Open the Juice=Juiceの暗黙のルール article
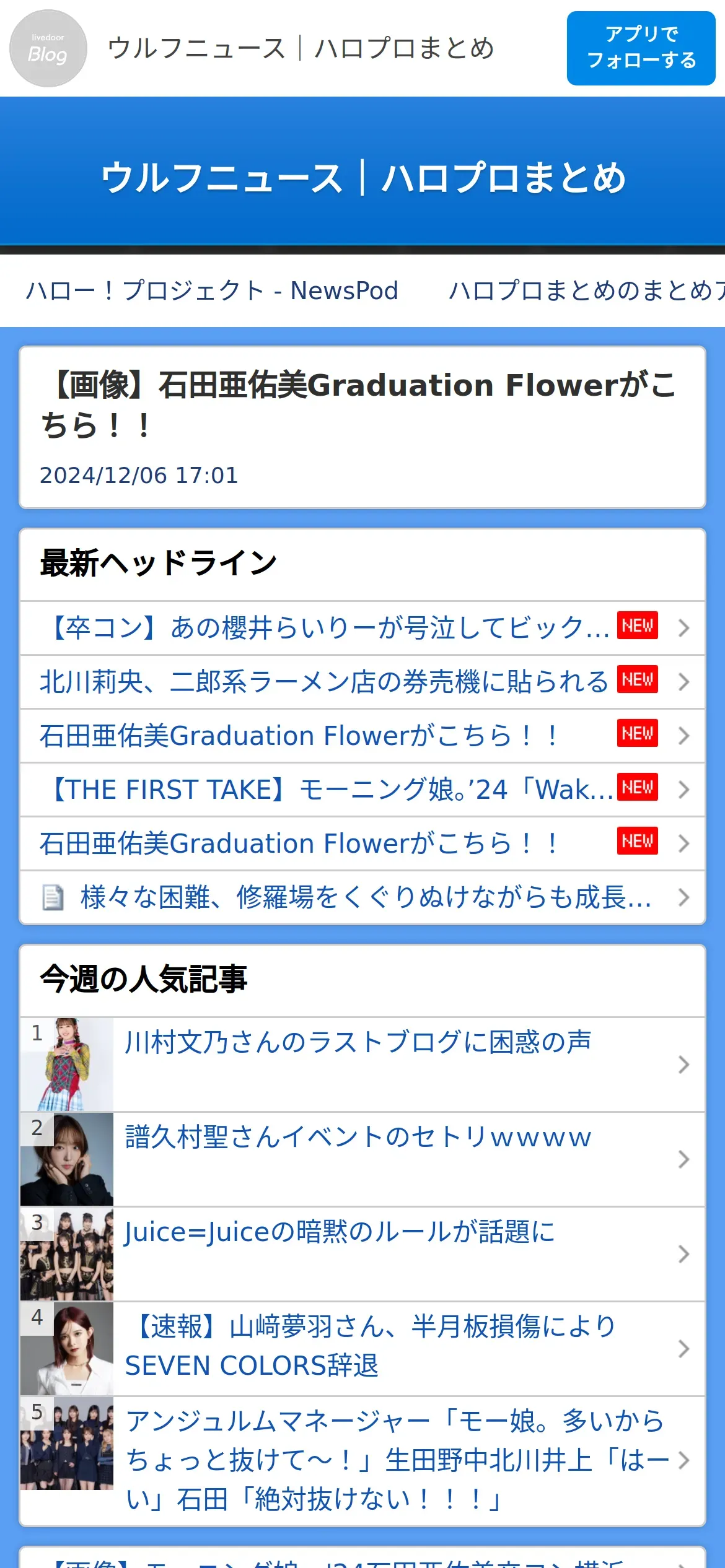Image resolution: width=725 pixels, height=1568 pixels. point(362,1254)
